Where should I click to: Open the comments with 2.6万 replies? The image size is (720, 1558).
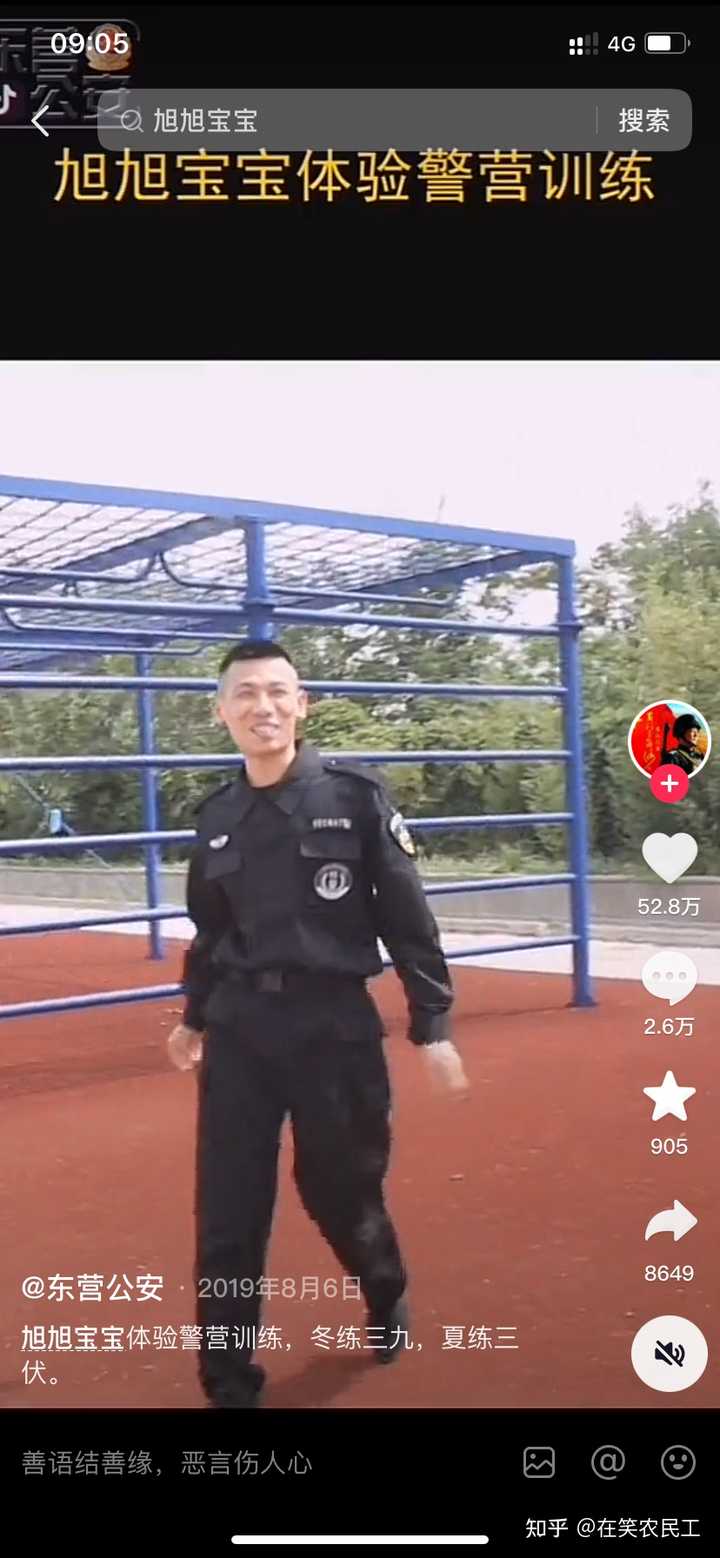click(x=669, y=978)
